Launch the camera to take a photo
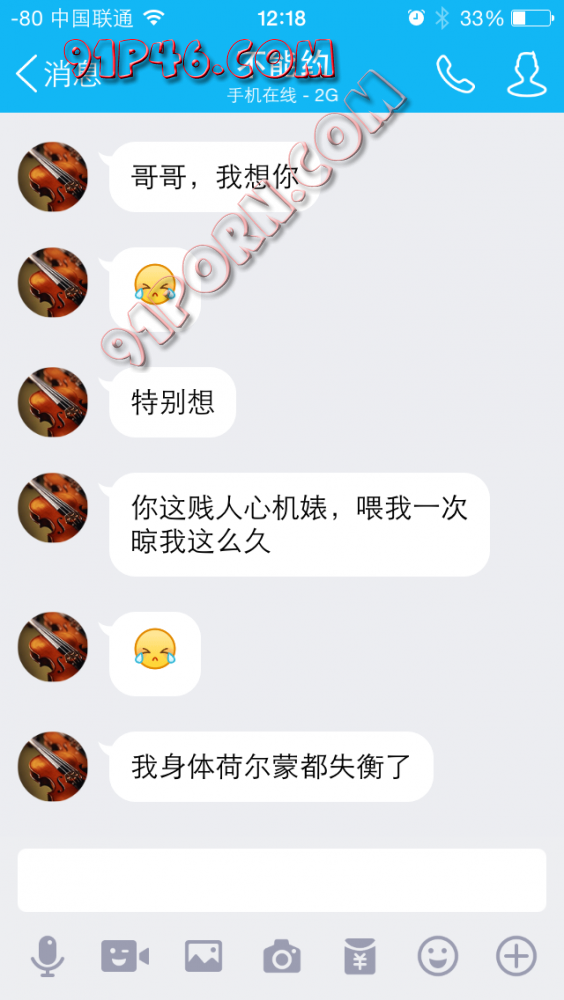The width and height of the screenshot is (564, 1000). click(282, 957)
